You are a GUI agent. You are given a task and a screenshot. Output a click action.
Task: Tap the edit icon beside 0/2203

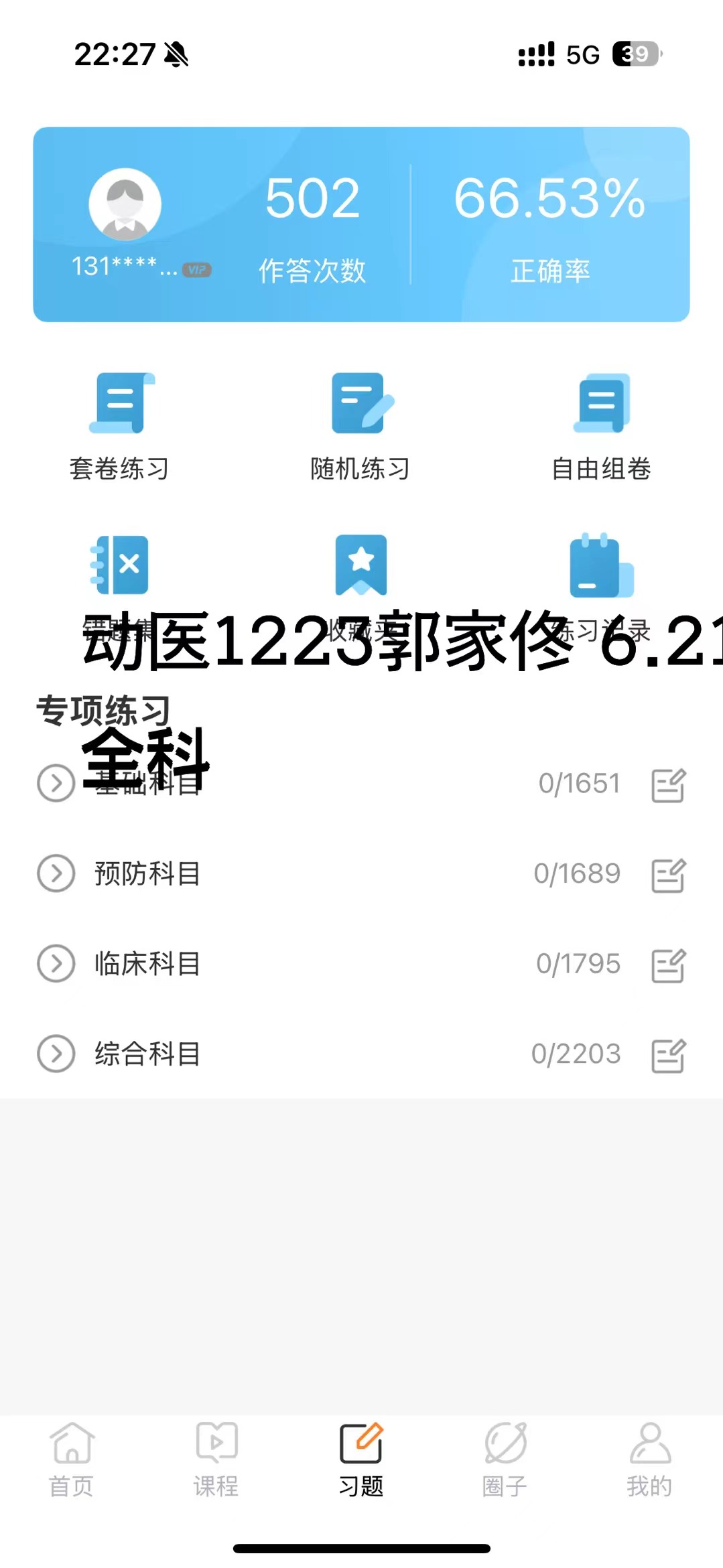click(668, 1056)
